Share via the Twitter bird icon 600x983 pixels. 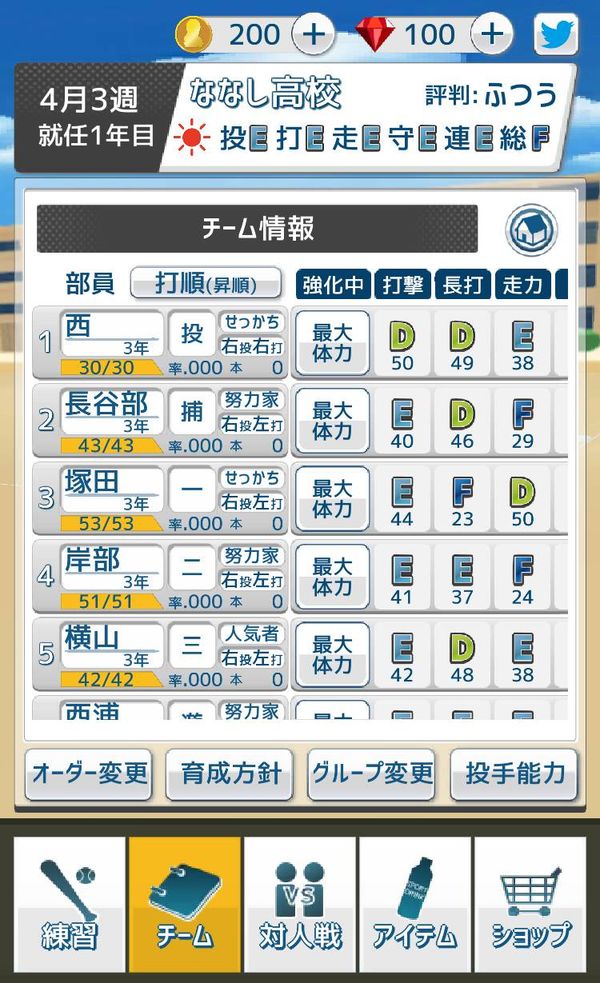point(556,34)
